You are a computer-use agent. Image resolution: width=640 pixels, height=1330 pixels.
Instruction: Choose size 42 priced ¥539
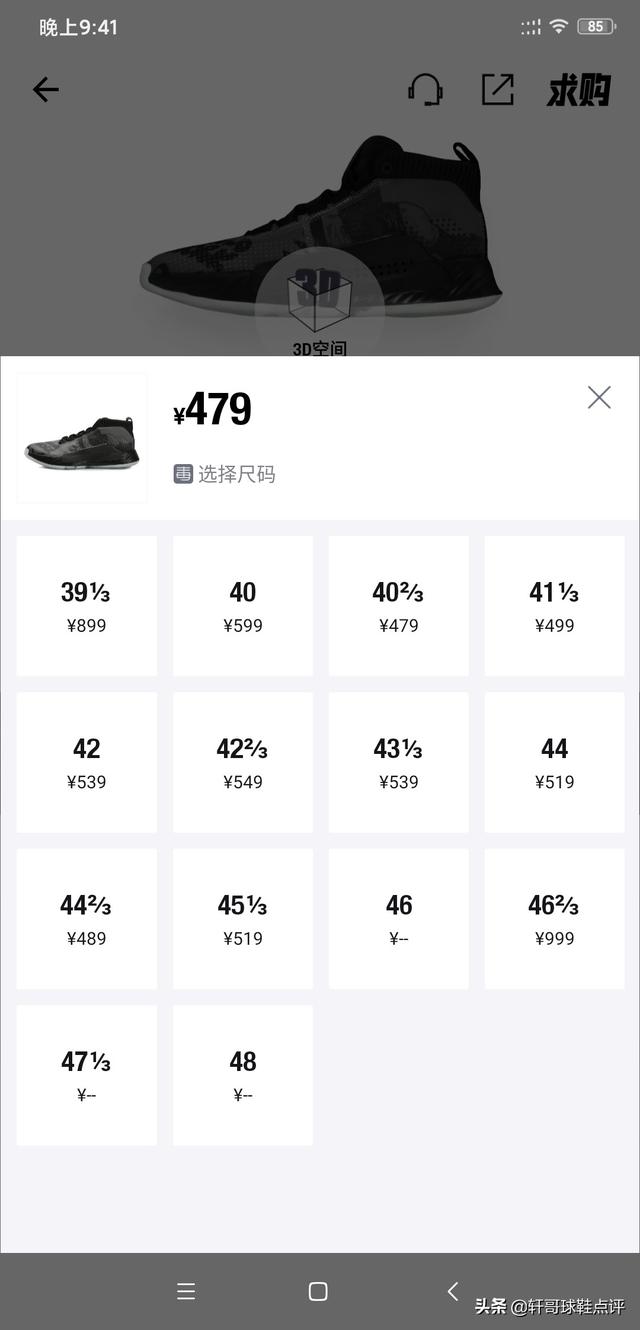point(87,762)
